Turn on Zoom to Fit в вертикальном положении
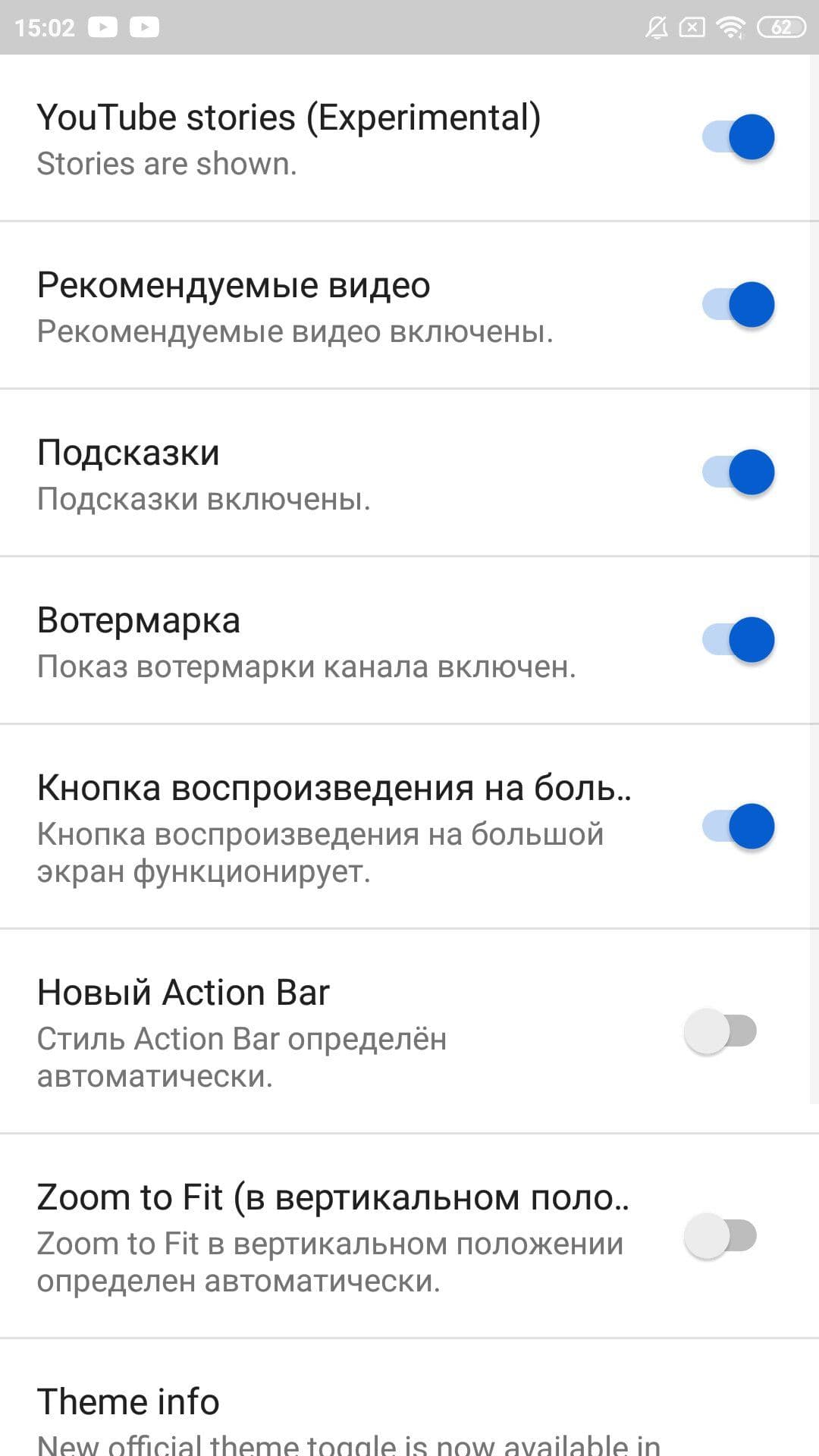Screen dimensions: 819x1456 [720, 1236]
